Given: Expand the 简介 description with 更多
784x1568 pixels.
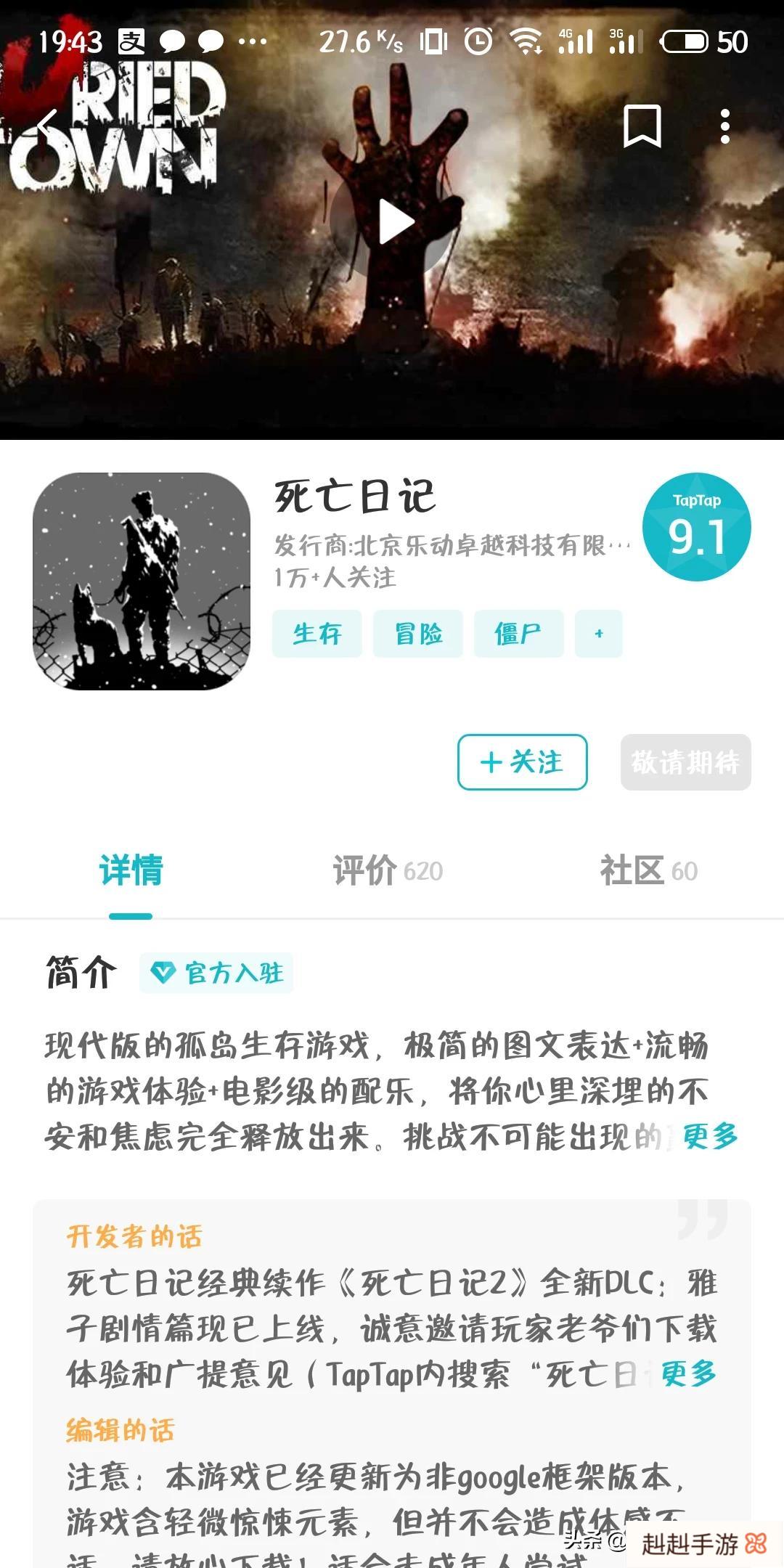Looking at the screenshot, I should 709,1136.
